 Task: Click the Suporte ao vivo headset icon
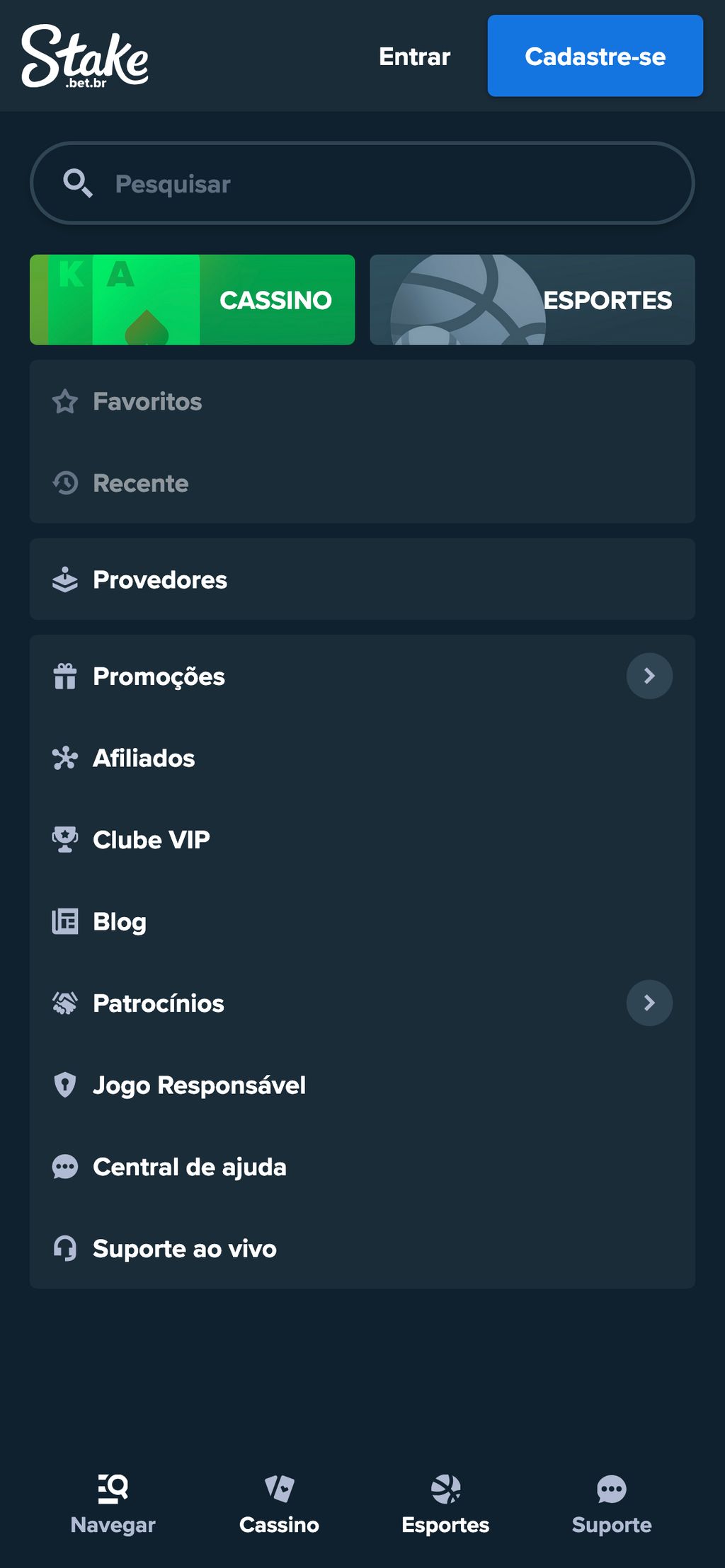point(65,1249)
